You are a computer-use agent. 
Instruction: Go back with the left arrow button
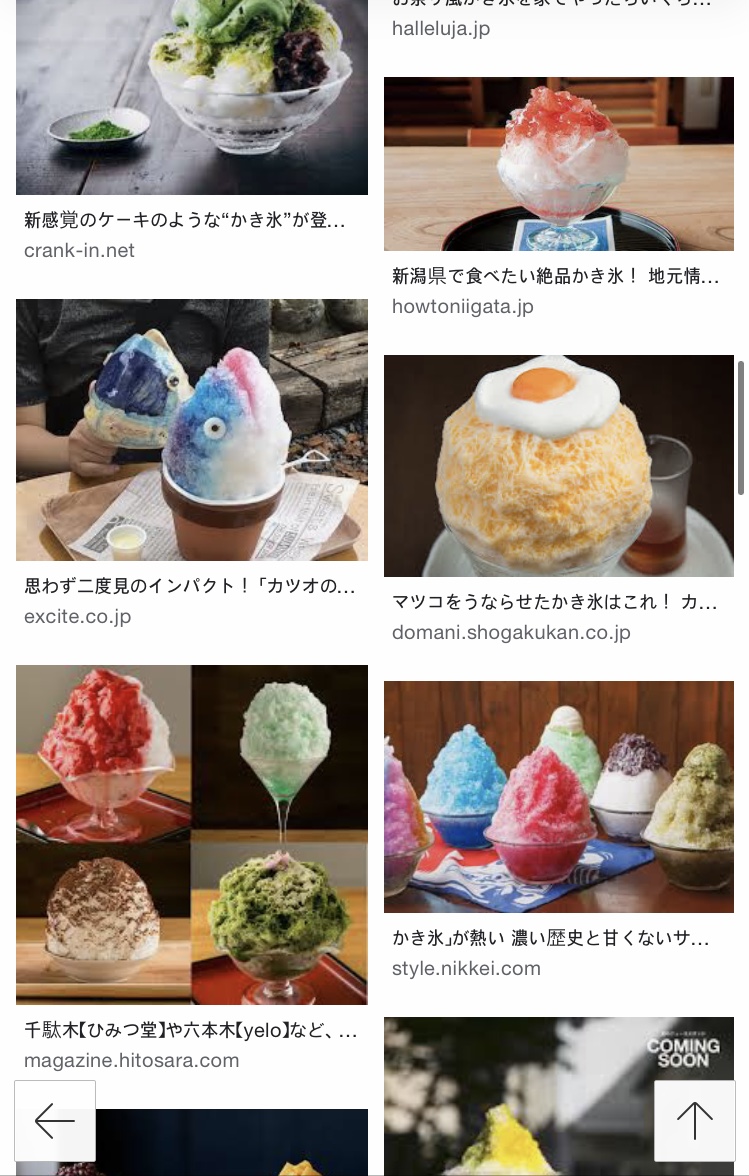tap(55, 1121)
